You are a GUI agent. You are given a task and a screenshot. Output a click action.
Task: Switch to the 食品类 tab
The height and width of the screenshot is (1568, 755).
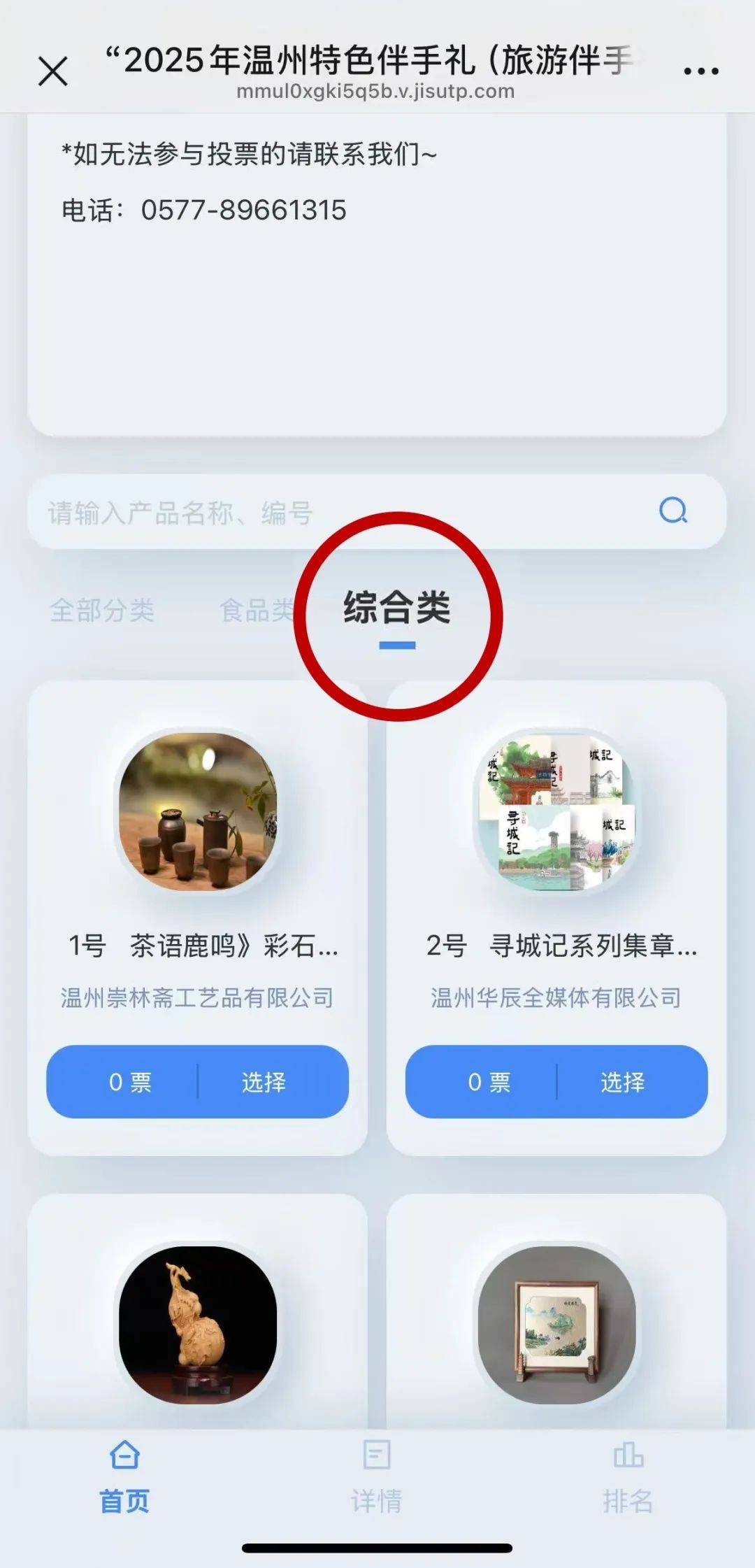click(257, 611)
